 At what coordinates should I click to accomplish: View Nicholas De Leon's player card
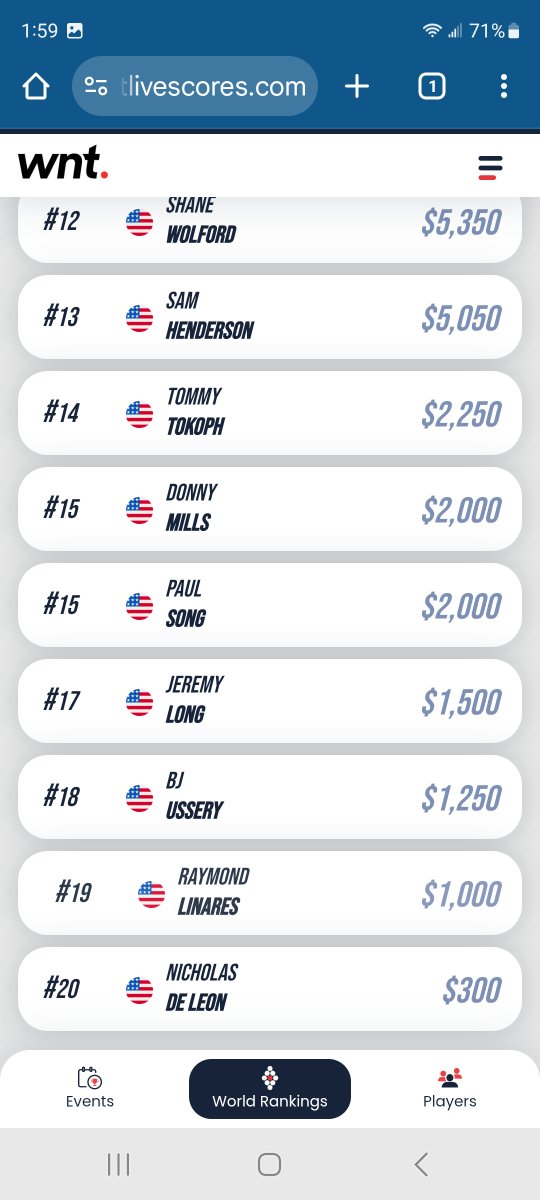(270, 988)
